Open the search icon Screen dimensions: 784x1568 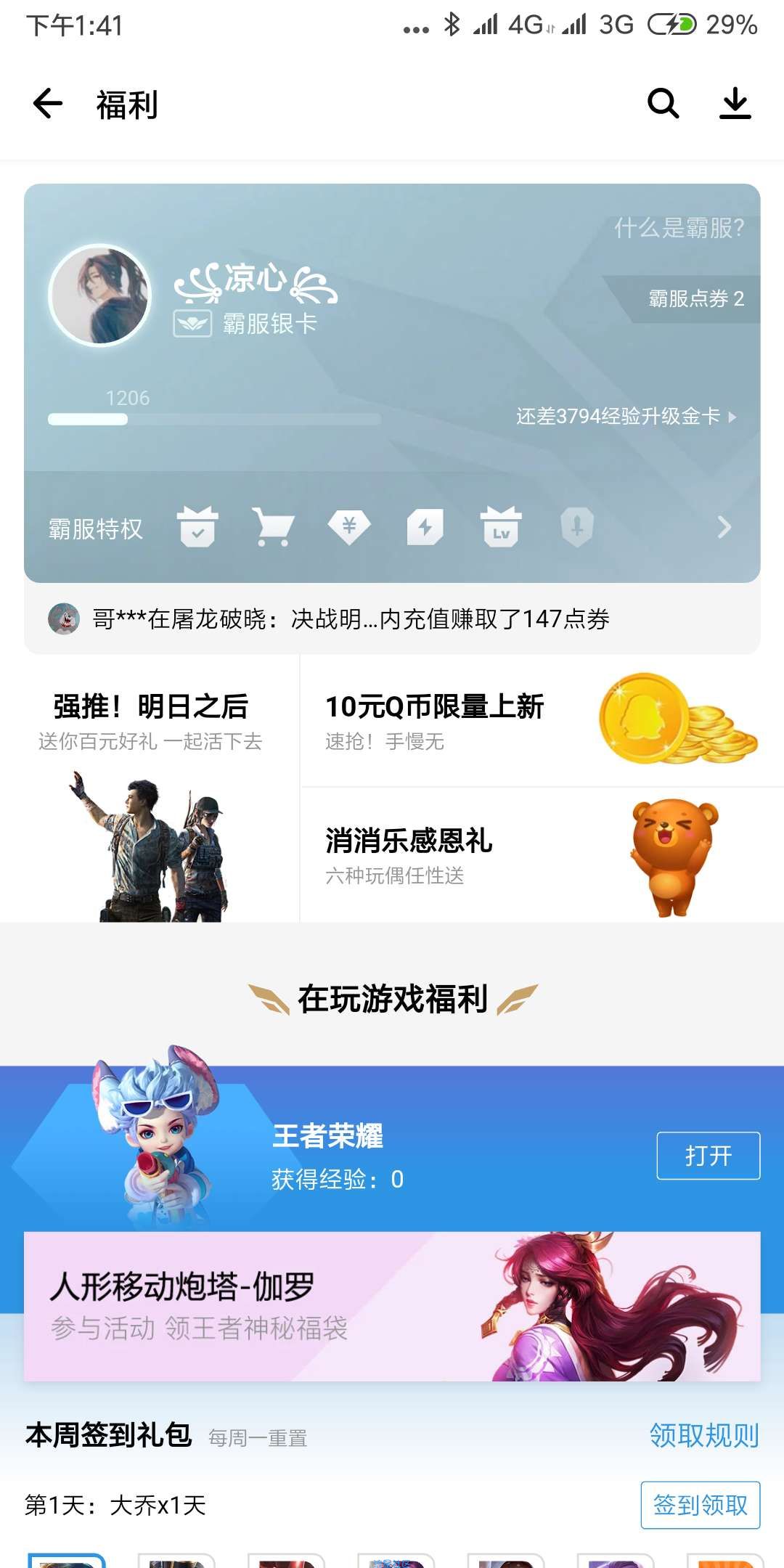pos(663,103)
